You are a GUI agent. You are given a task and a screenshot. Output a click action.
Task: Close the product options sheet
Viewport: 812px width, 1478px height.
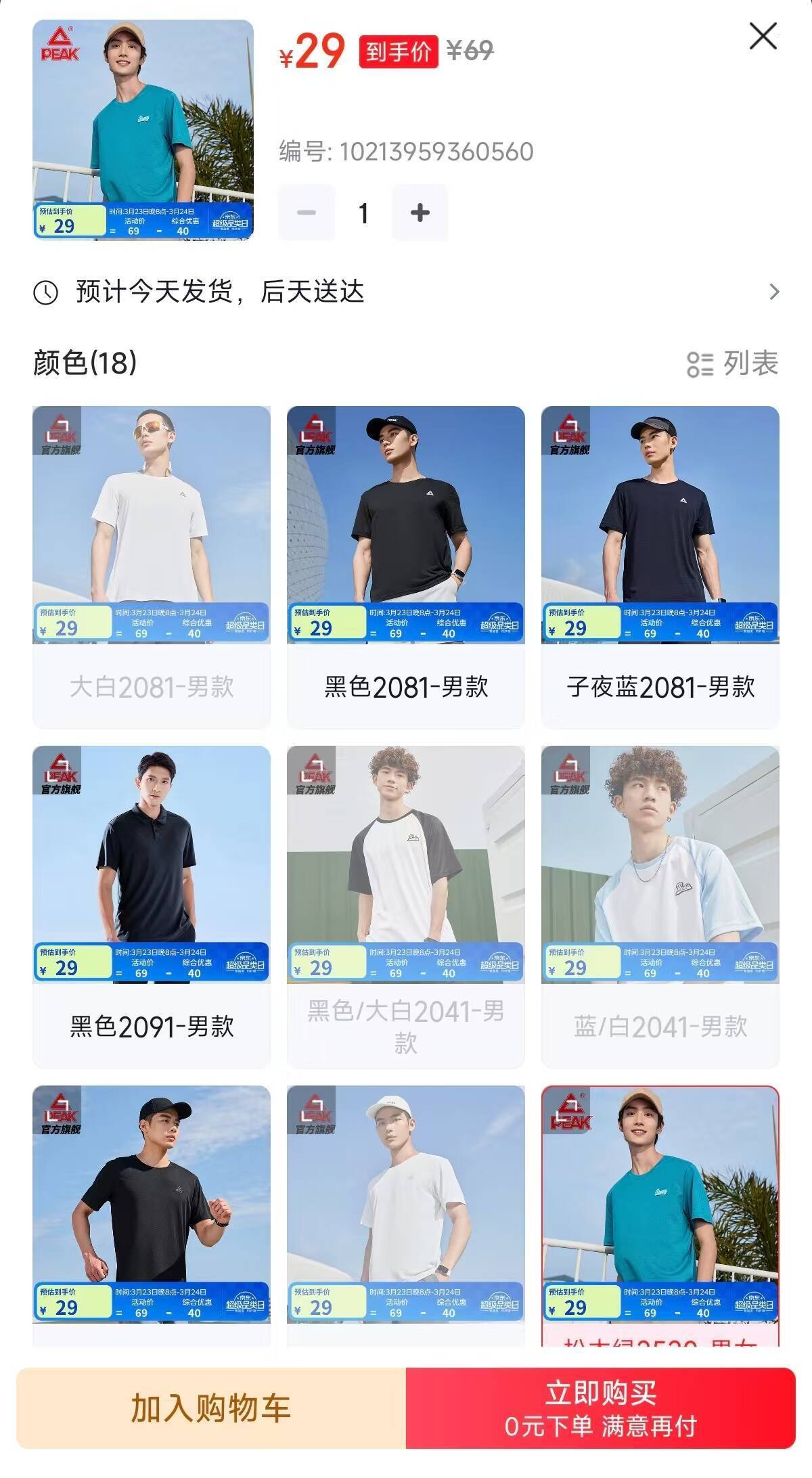(x=763, y=37)
